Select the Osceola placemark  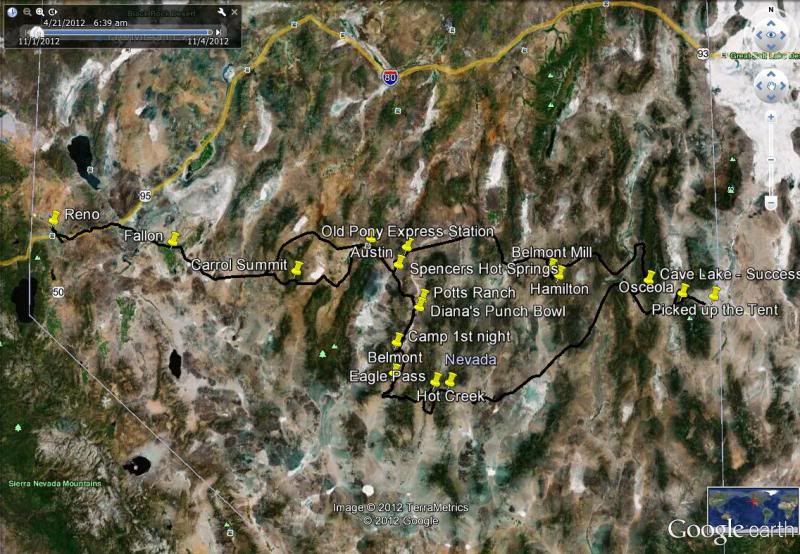coord(648,277)
